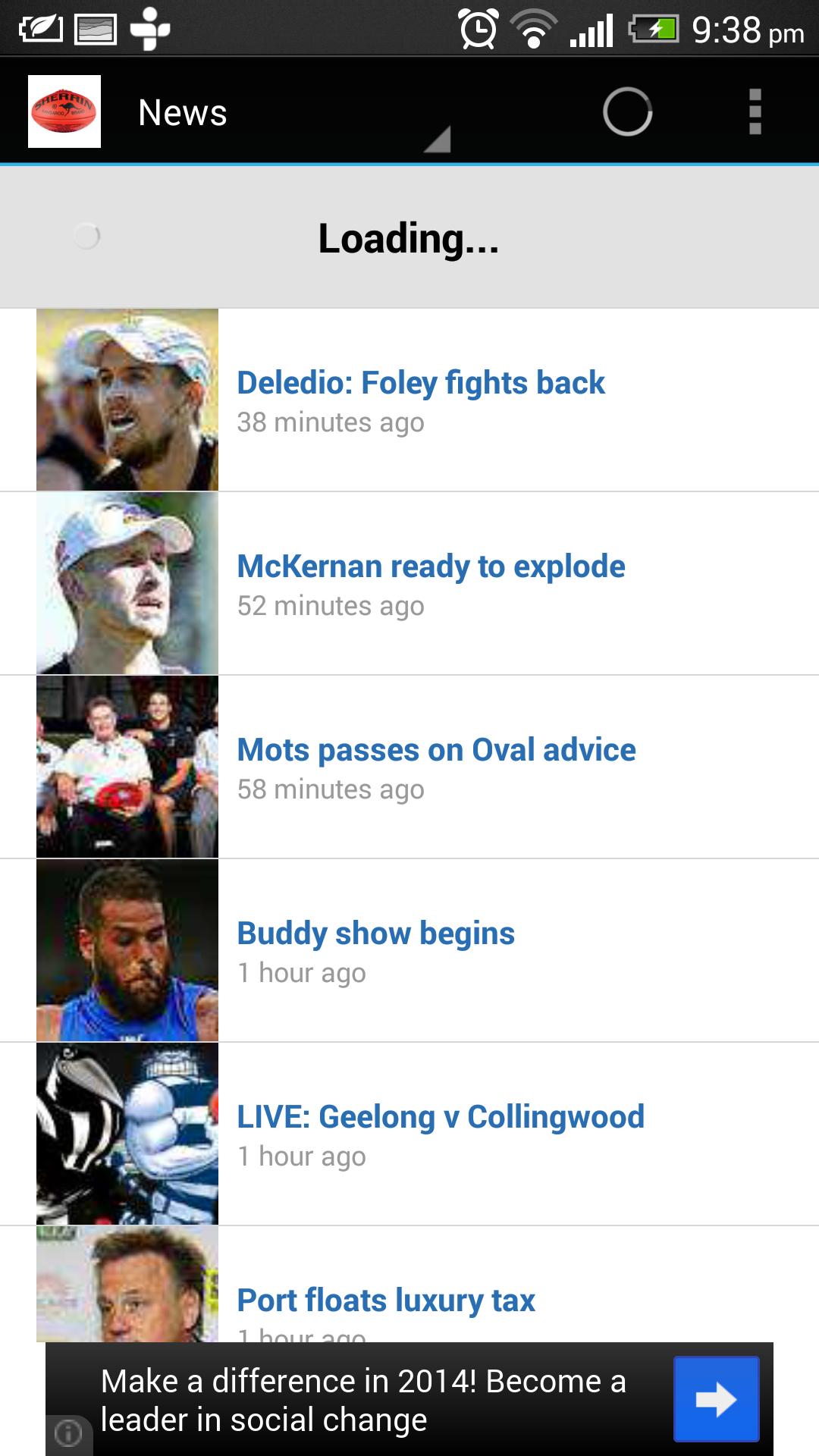
Task: Open the alarm clock status bar icon
Action: coord(478,27)
